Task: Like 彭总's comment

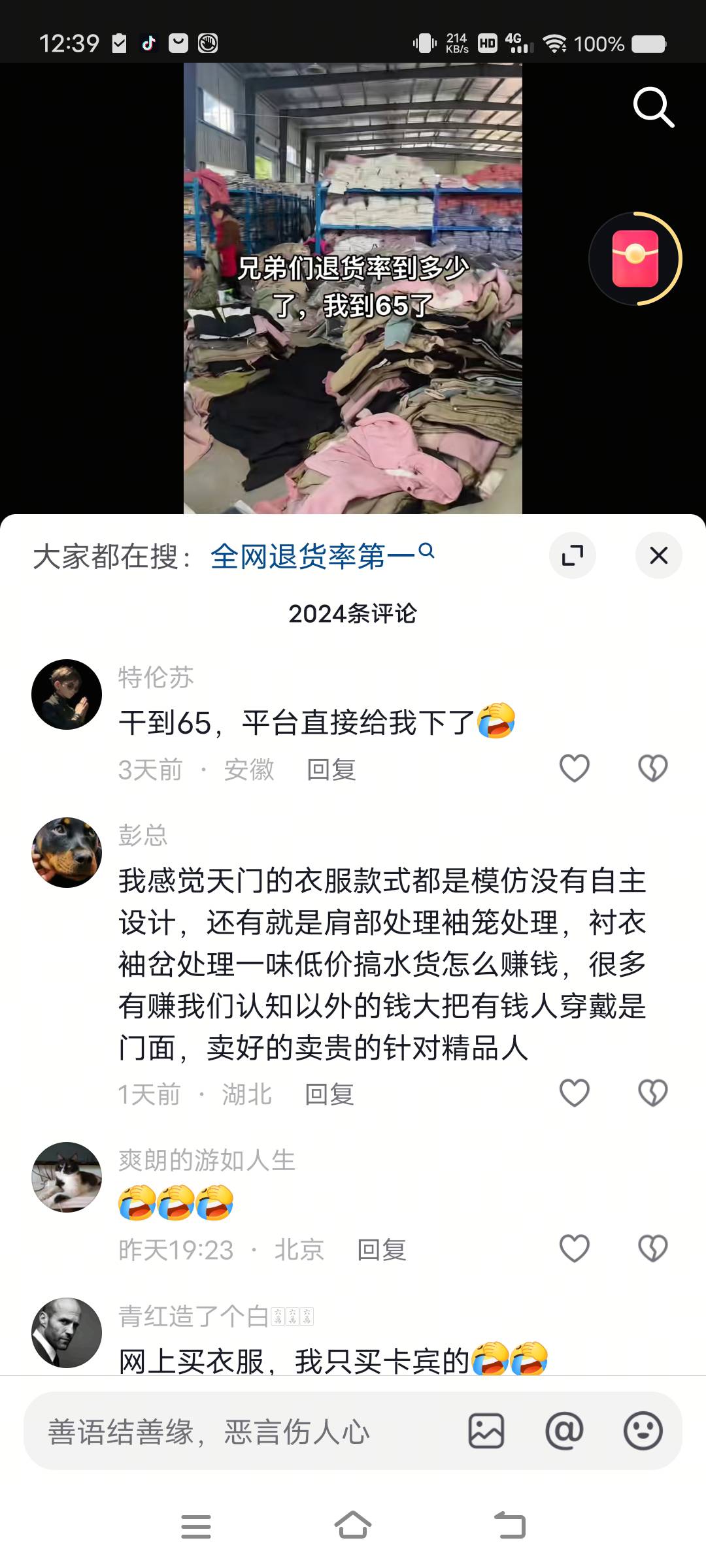Action: point(575,1093)
